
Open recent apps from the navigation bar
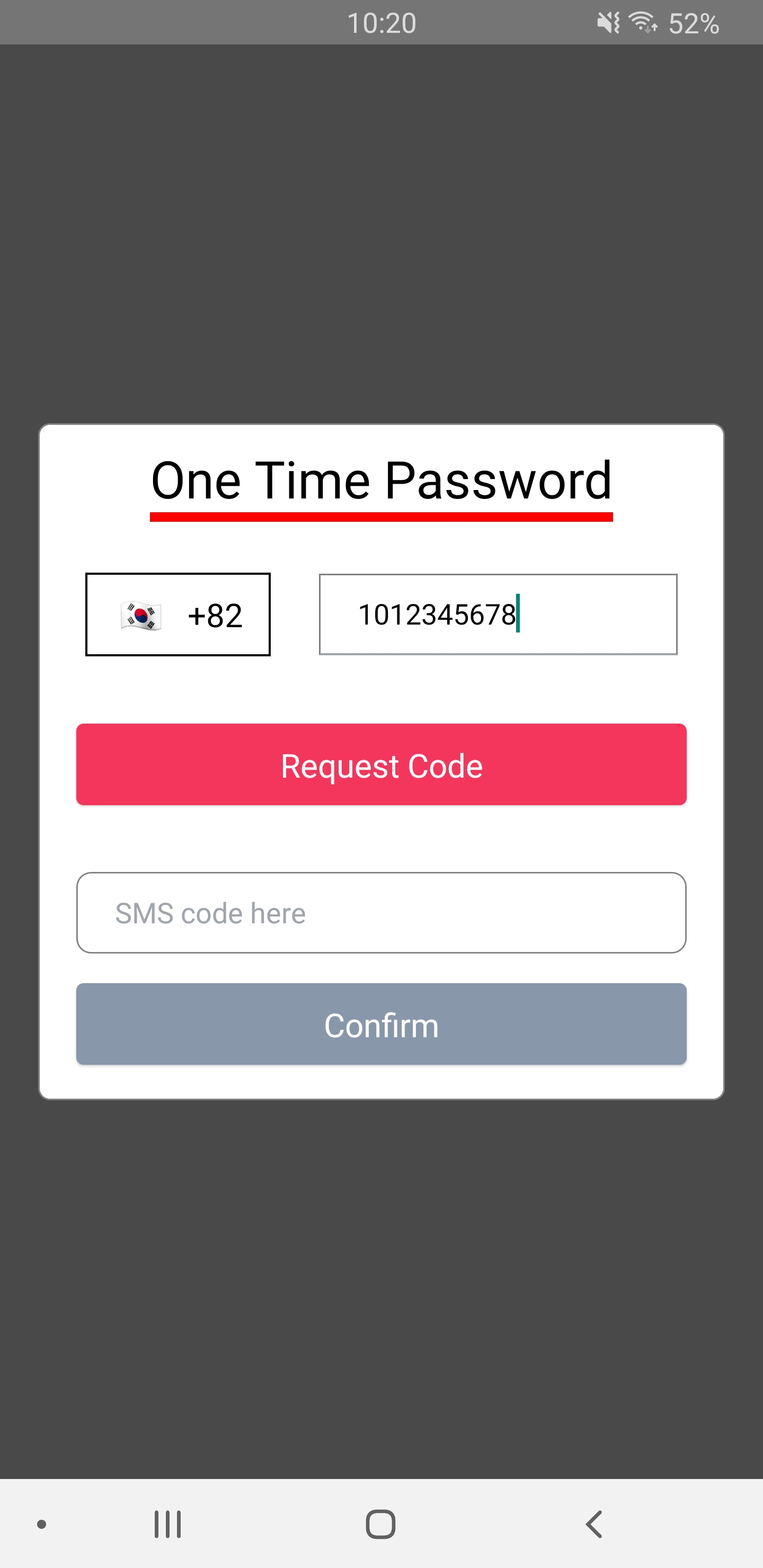(x=167, y=1524)
